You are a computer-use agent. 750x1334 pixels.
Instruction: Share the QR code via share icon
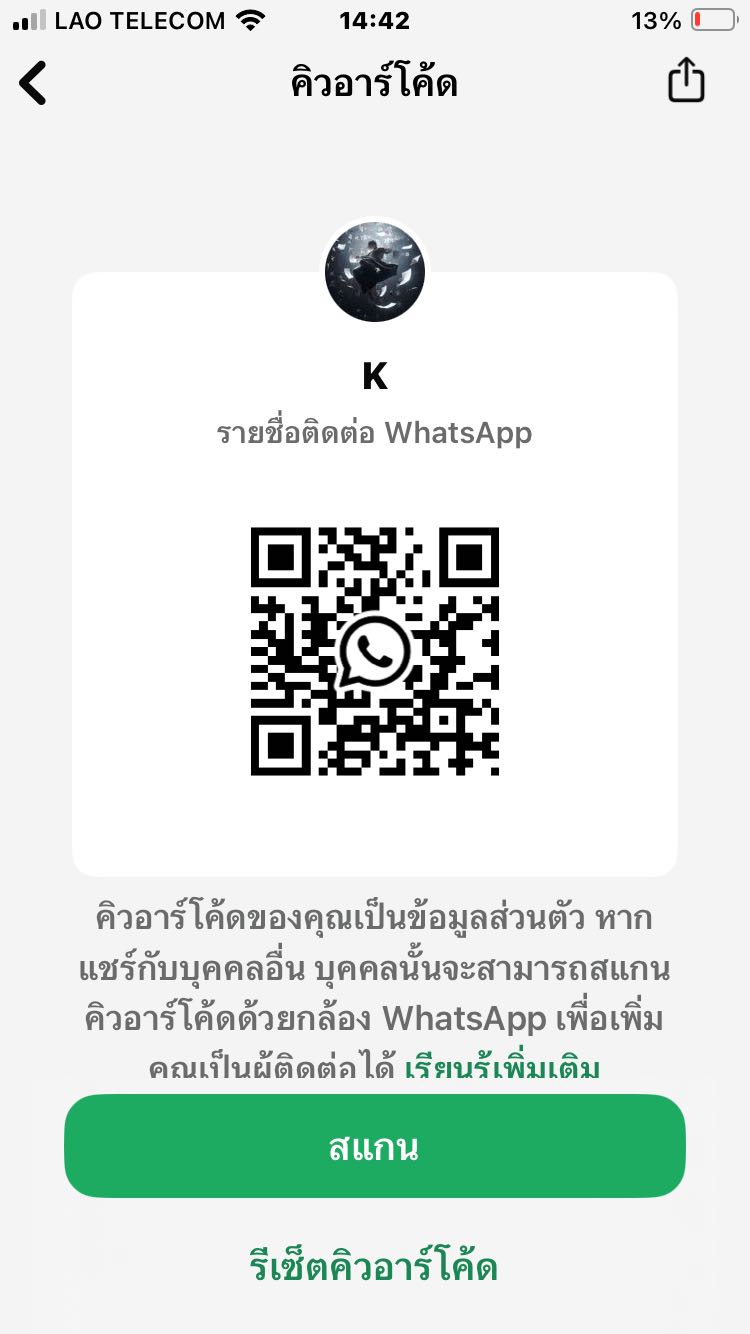(686, 81)
